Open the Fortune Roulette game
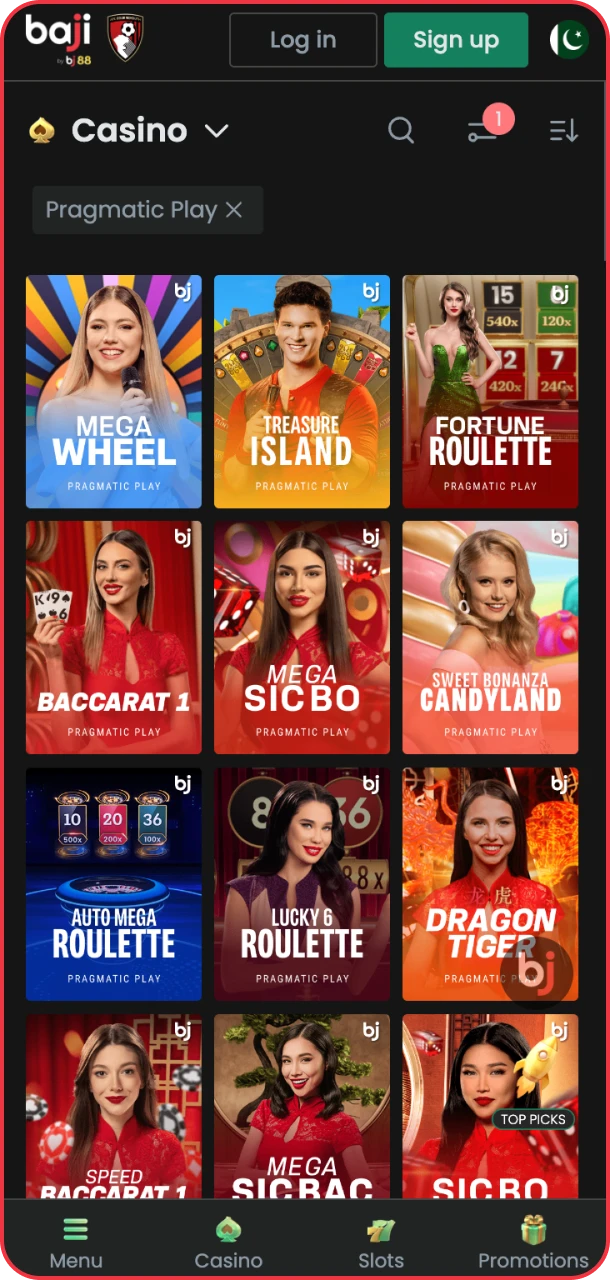The height and width of the screenshot is (1280, 610). pyautogui.click(x=490, y=392)
